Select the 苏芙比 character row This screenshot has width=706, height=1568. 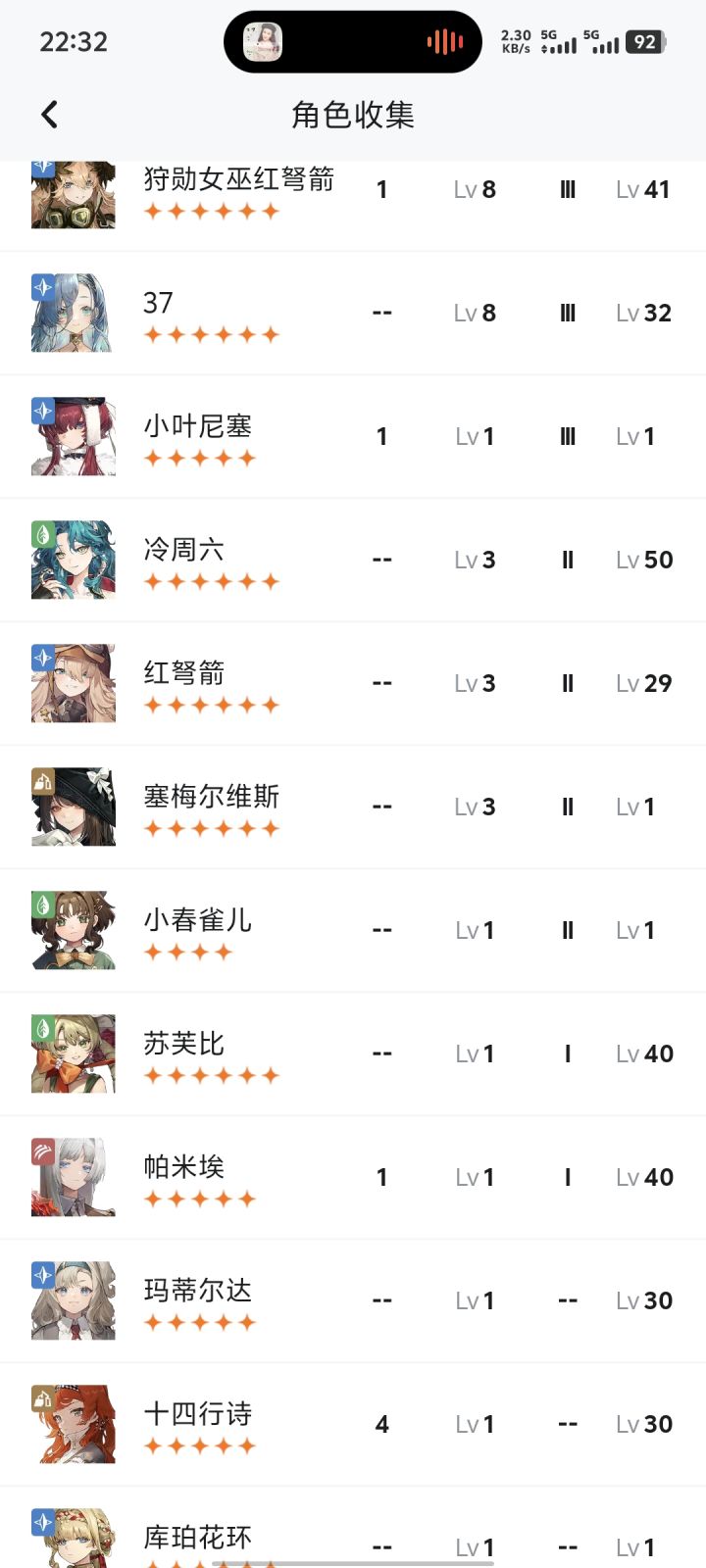[x=353, y=1054]
